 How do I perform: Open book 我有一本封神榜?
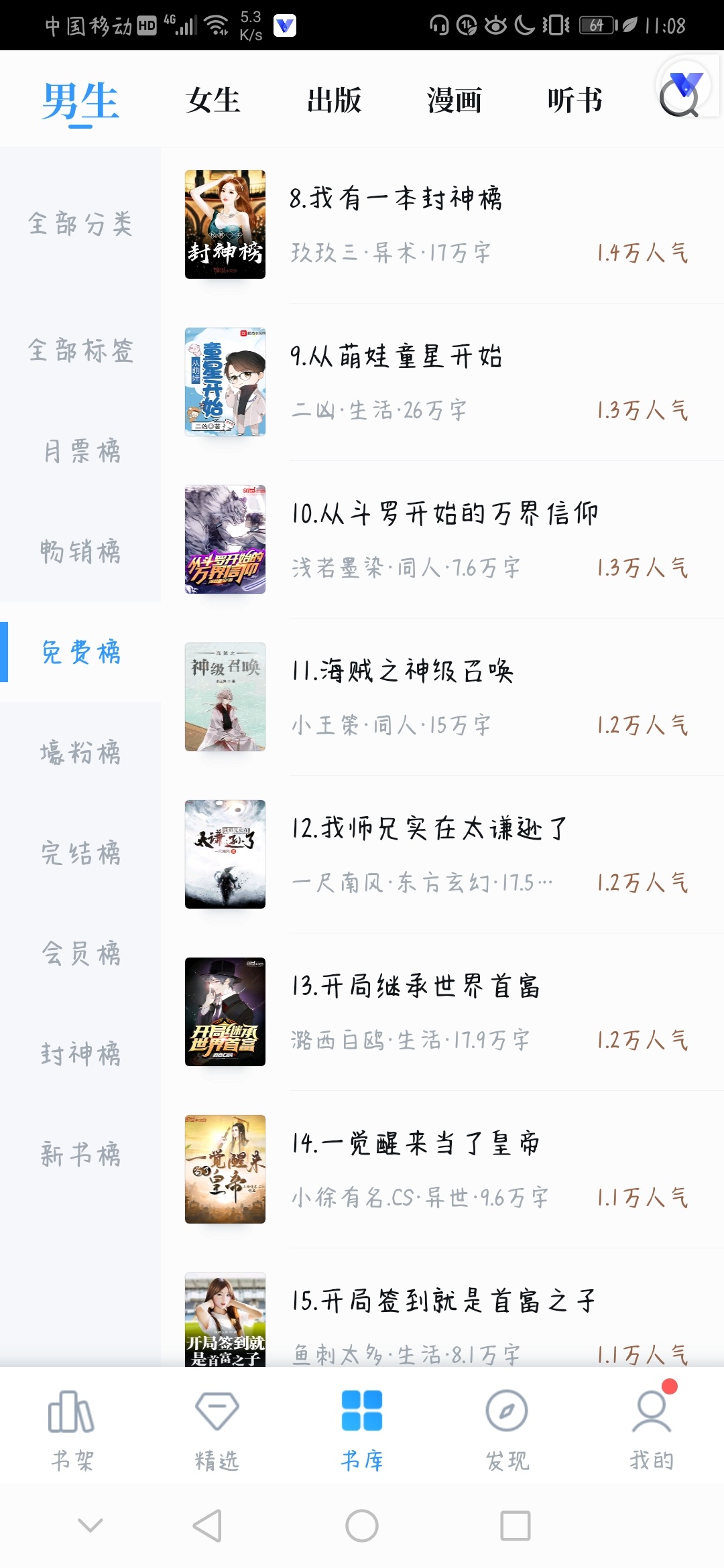[x=396, y=199]
